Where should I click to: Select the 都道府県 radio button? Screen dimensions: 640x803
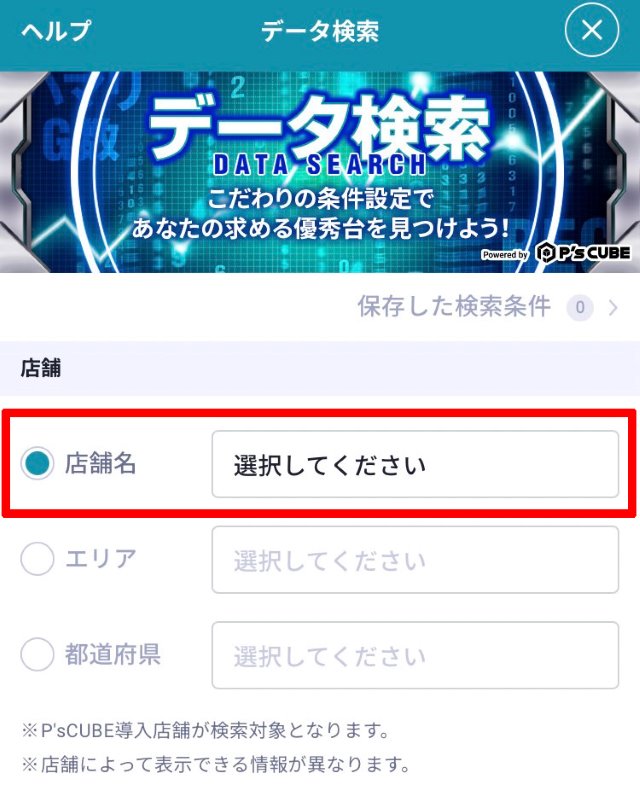[x=38, y=655]
